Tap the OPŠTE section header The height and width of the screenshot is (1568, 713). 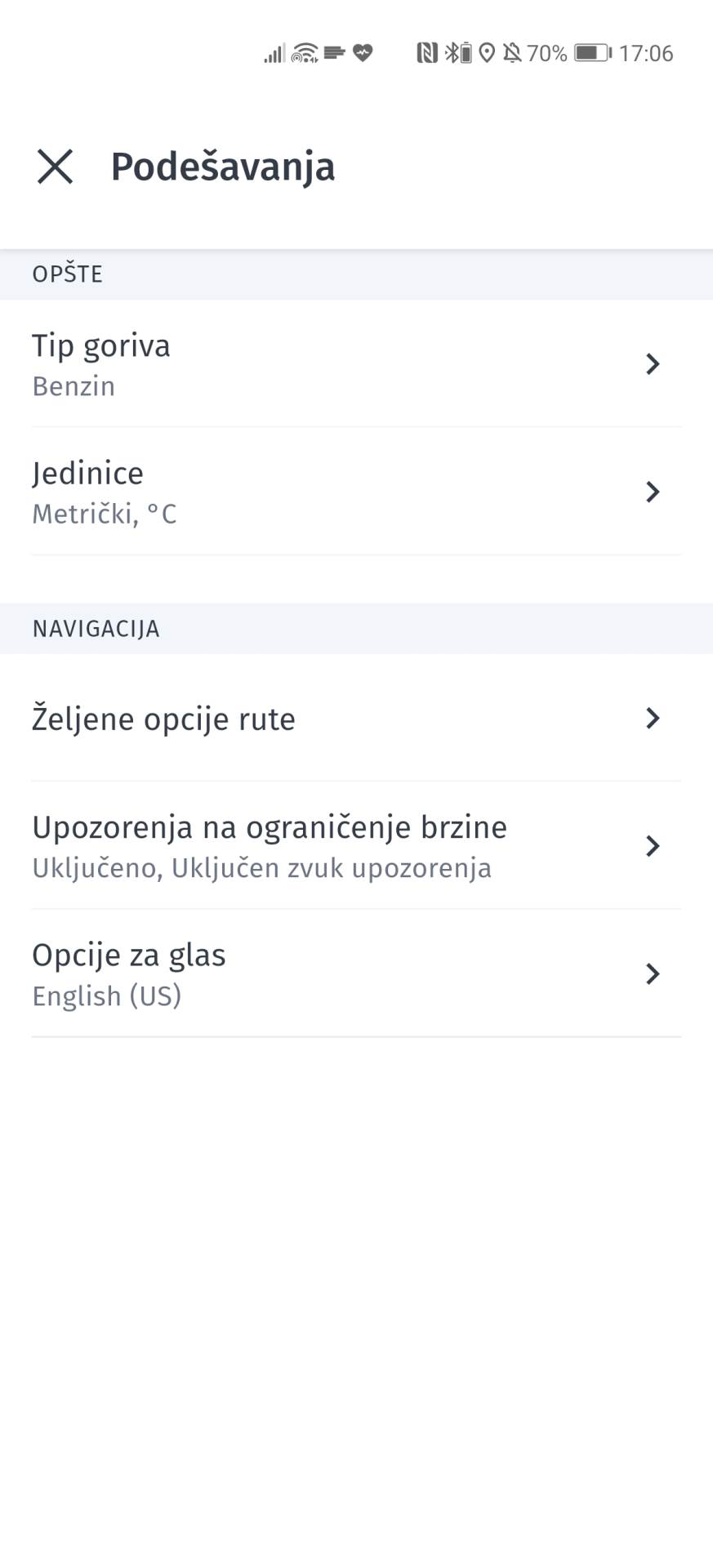(67, 274)
